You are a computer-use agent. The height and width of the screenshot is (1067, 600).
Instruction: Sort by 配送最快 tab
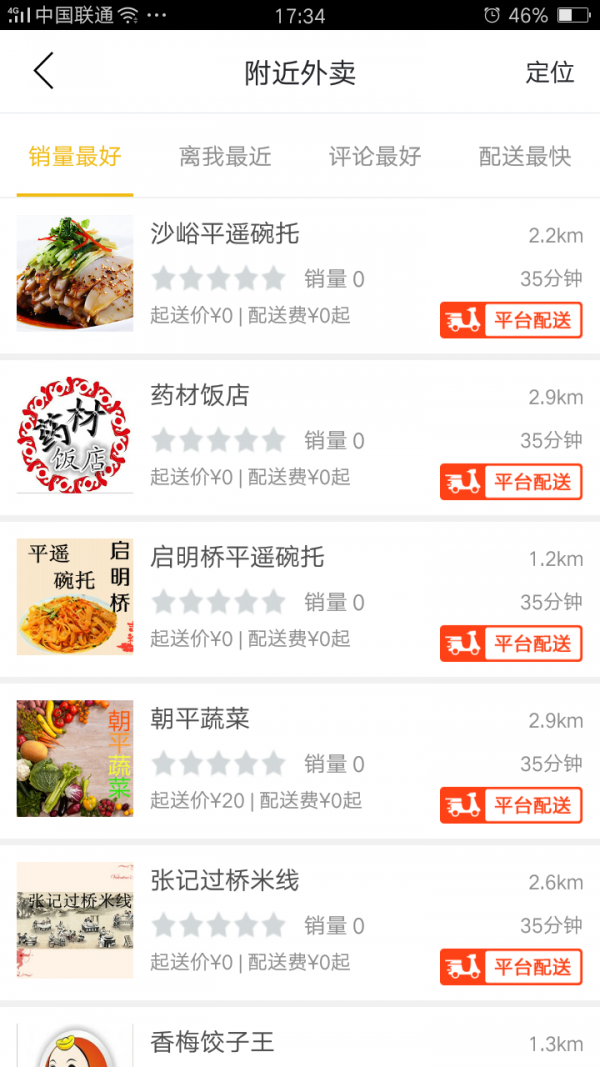pyautogui.click(x=525, y=156)
